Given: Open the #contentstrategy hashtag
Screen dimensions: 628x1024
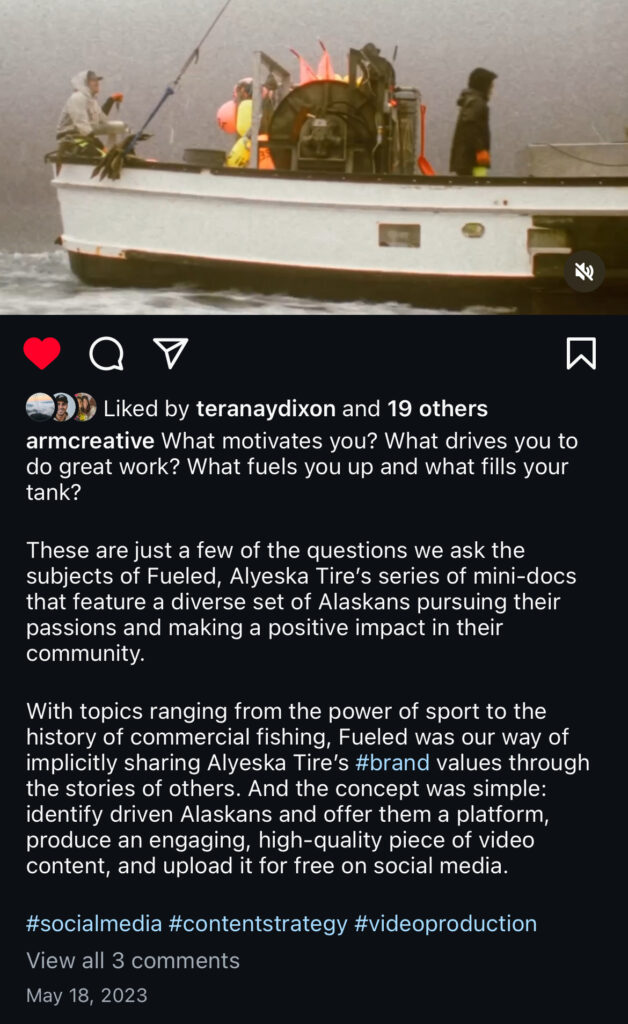Looking at the screenshot, I should coord(258,923).
